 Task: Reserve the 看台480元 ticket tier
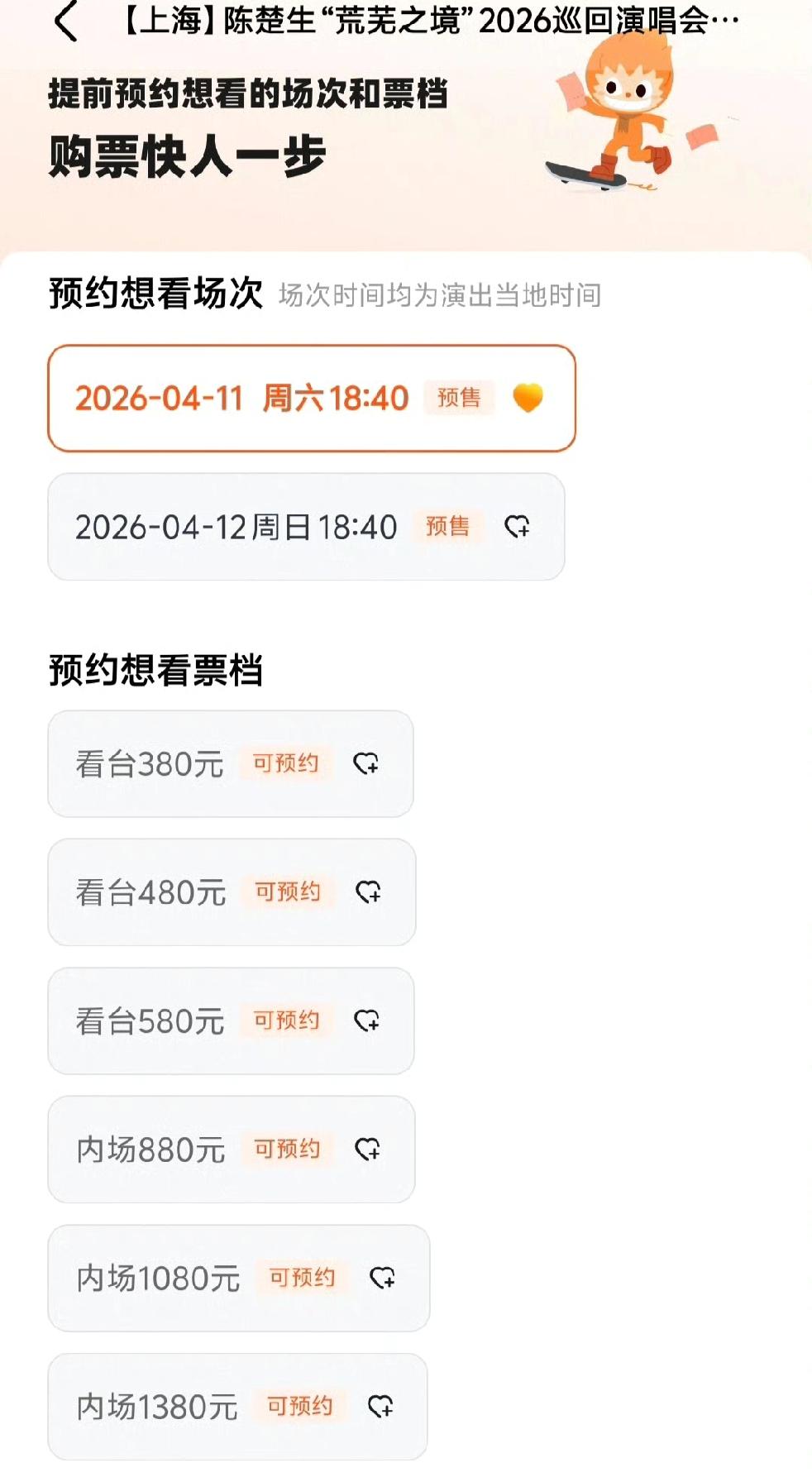click(232, 892)
